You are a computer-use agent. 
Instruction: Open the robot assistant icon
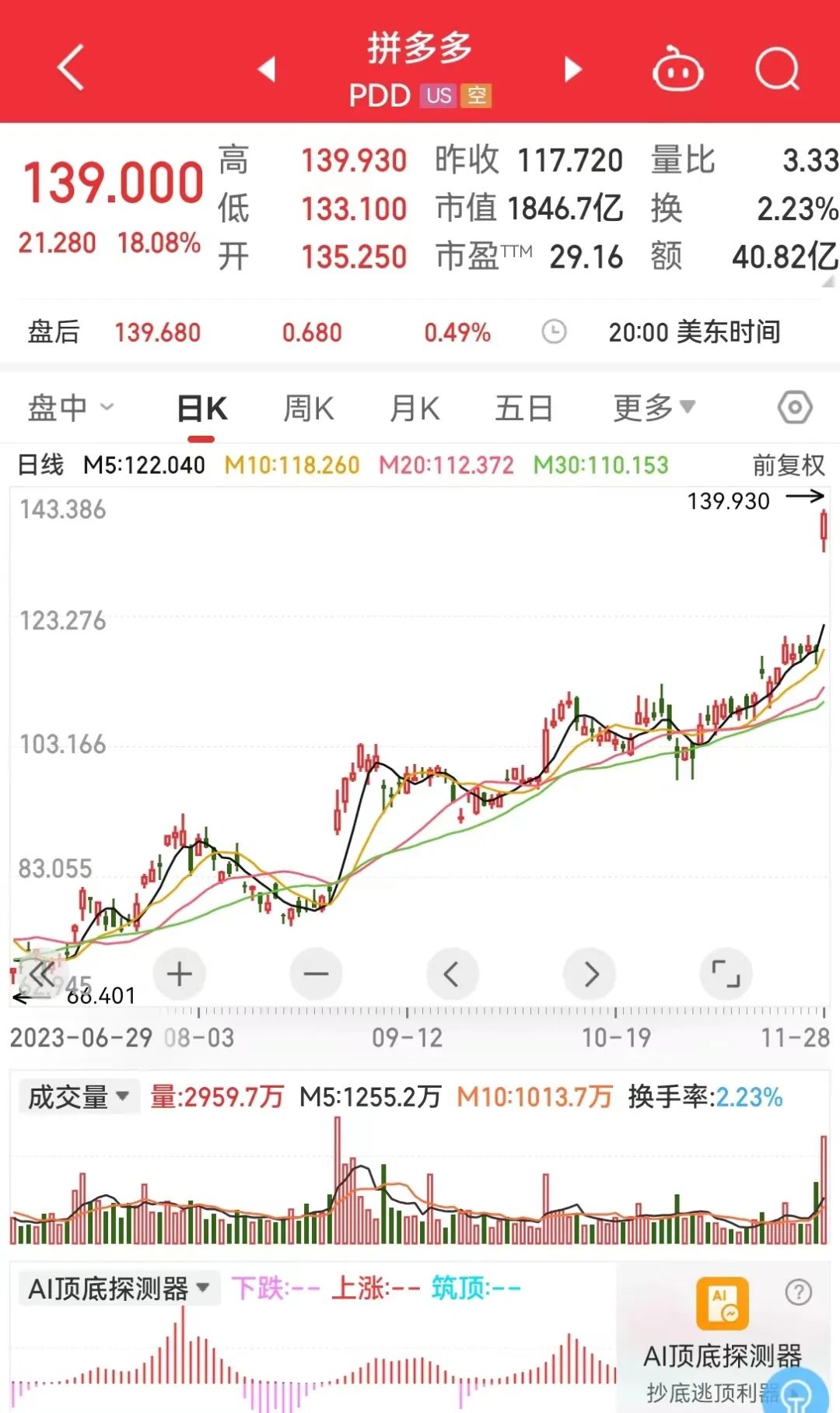point(677,69)
